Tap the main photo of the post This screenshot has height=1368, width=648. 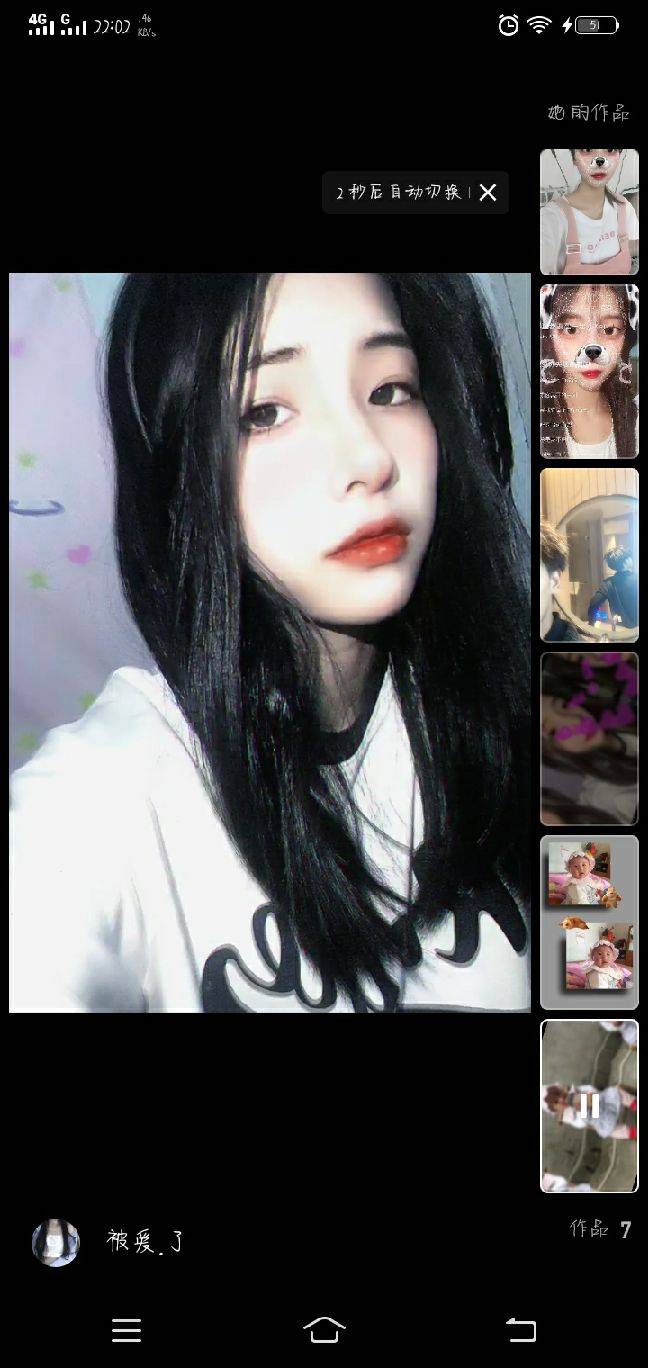tap(270, 642)
